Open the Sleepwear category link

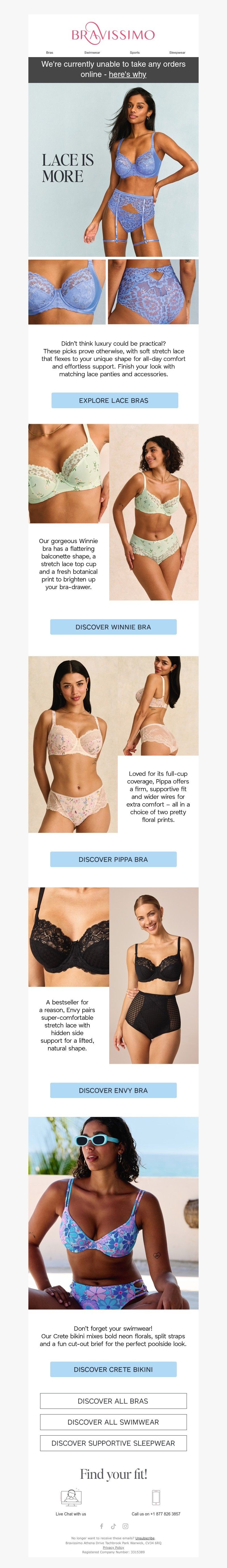tap(177, 52)
